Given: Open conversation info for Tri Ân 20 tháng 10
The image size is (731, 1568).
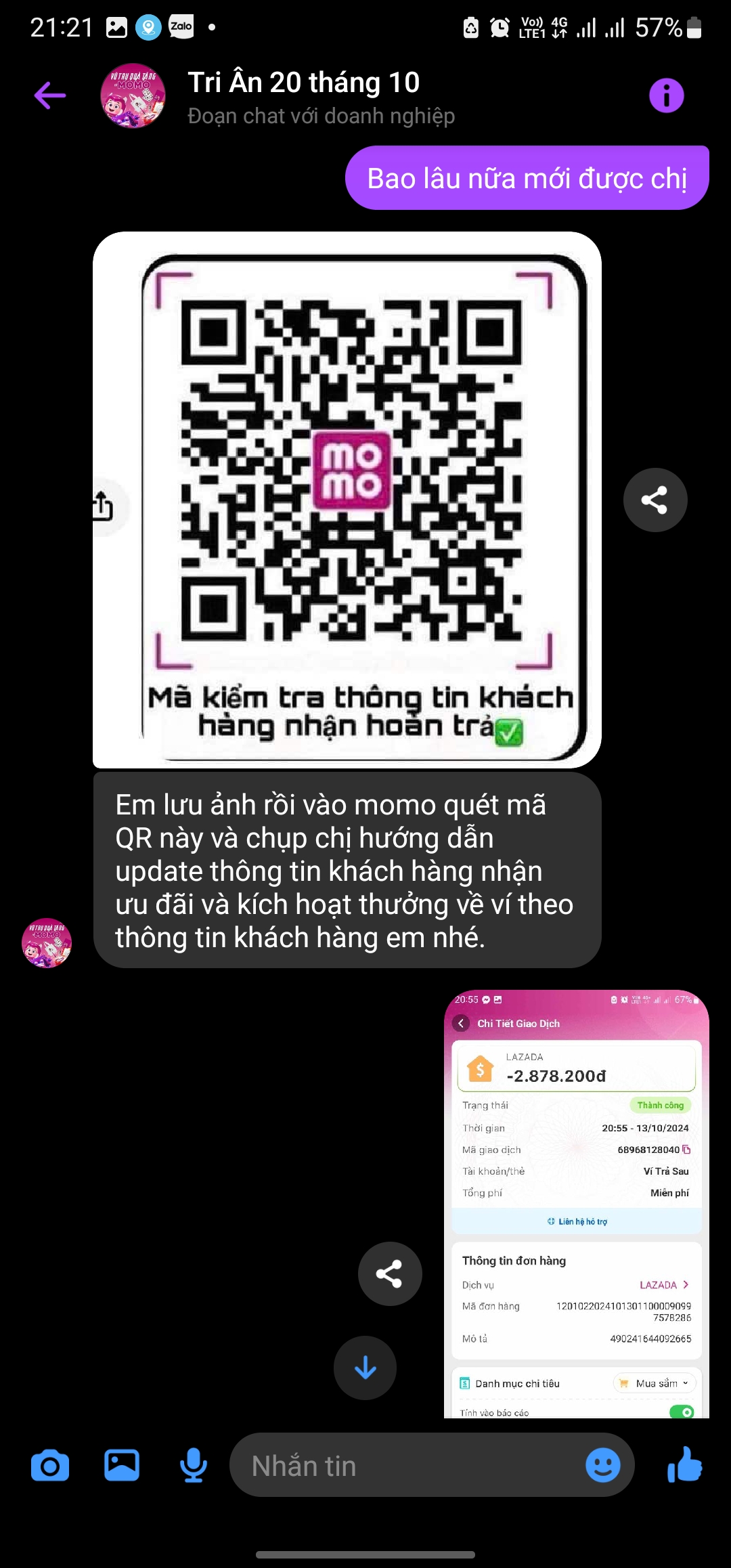Looking at the screenshot, I should click(x=666, y=95).
